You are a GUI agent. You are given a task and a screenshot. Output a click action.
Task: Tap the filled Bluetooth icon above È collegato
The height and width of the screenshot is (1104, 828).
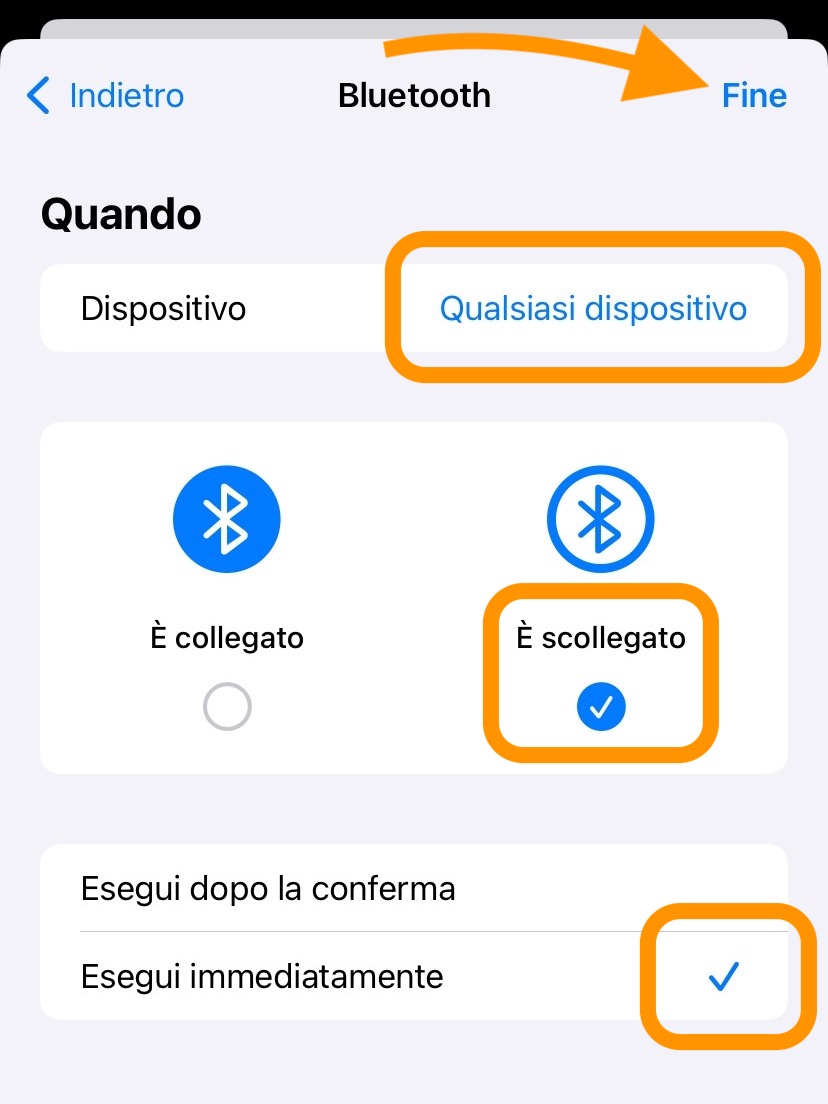coord(227,518)
